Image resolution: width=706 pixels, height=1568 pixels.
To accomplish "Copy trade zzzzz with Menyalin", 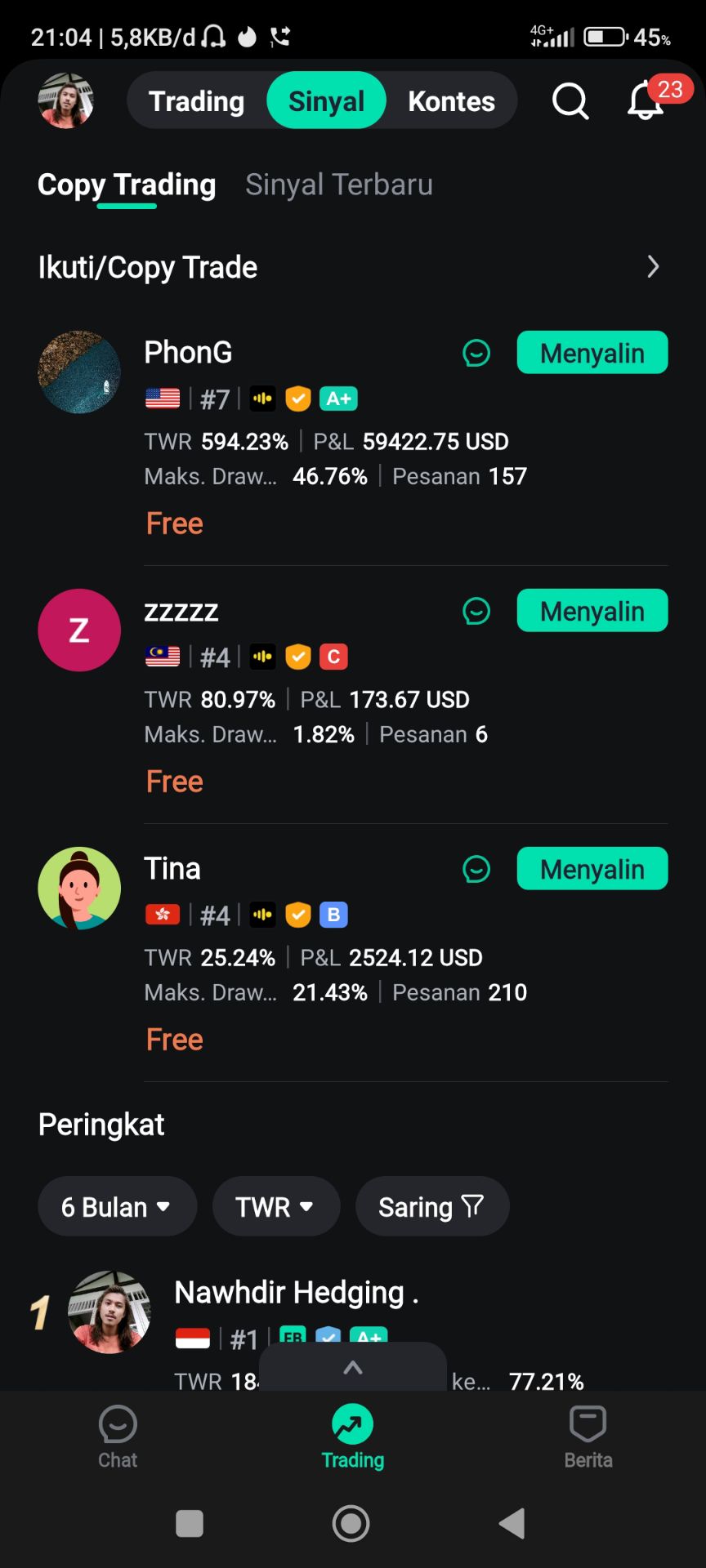I will coord(592,611).
